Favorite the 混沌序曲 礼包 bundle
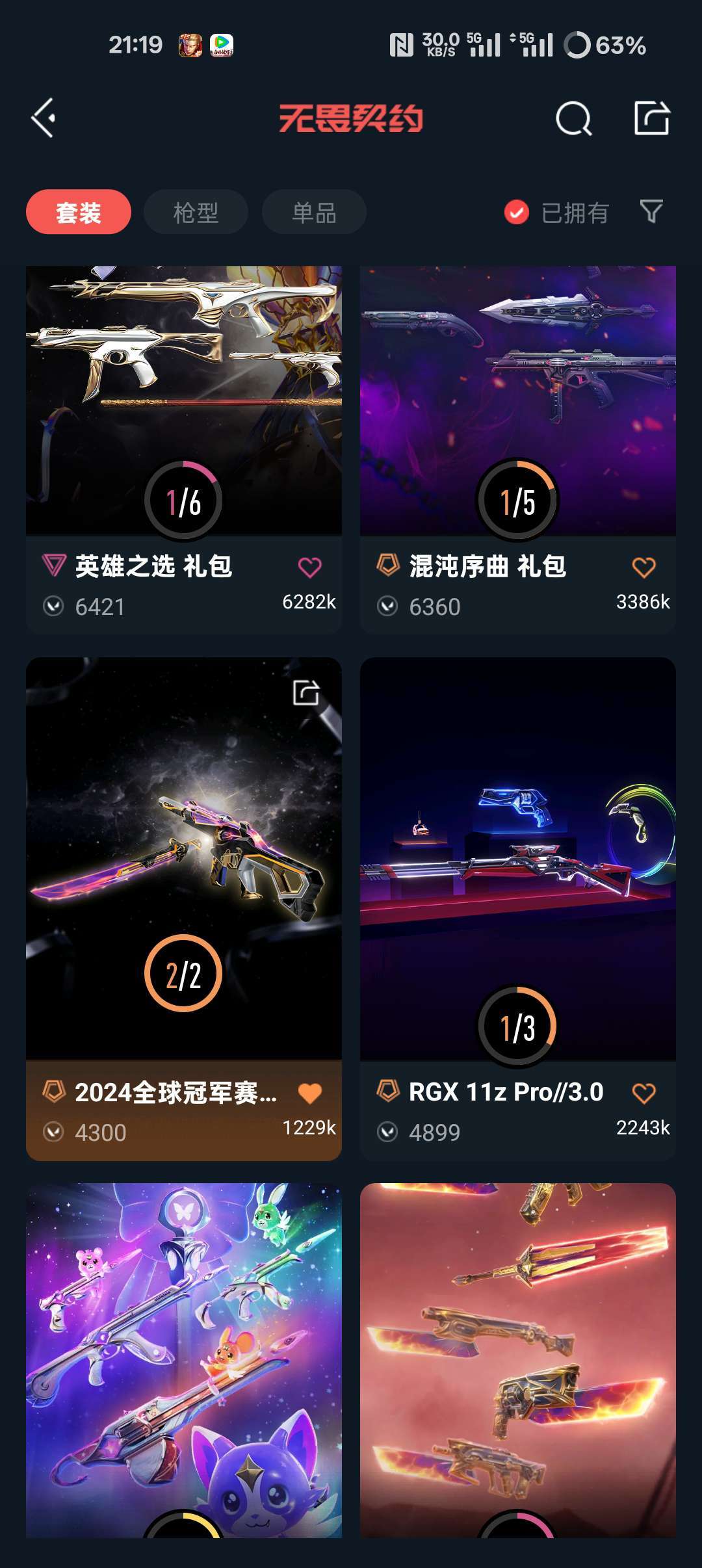Viewport: 702px width, 1568px height. (643, 568)
